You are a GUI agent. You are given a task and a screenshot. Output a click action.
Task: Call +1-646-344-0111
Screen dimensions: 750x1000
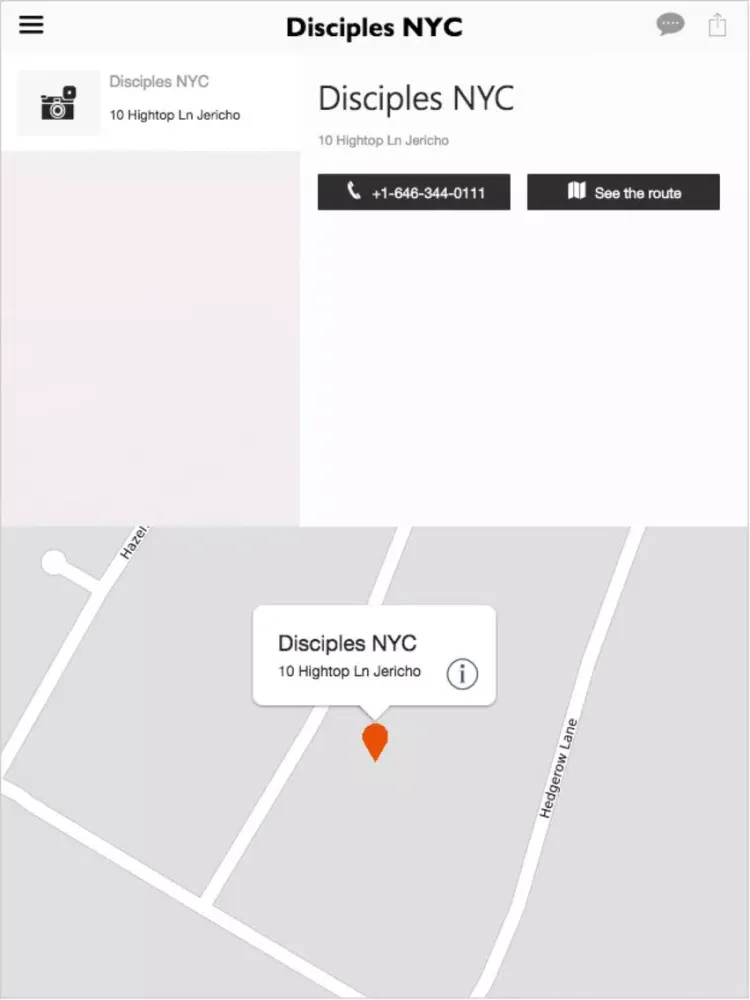tap(414, 192)
